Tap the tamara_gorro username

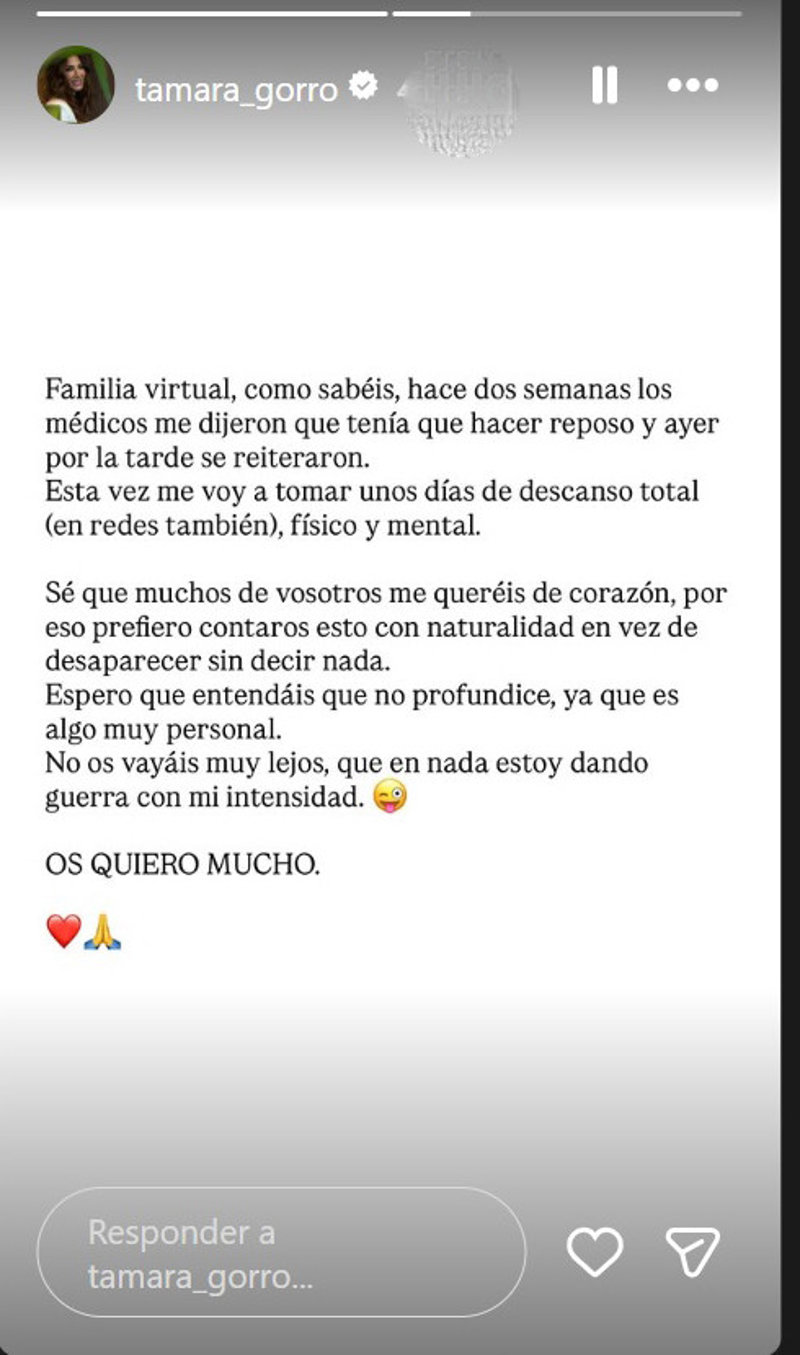point(236,90)
